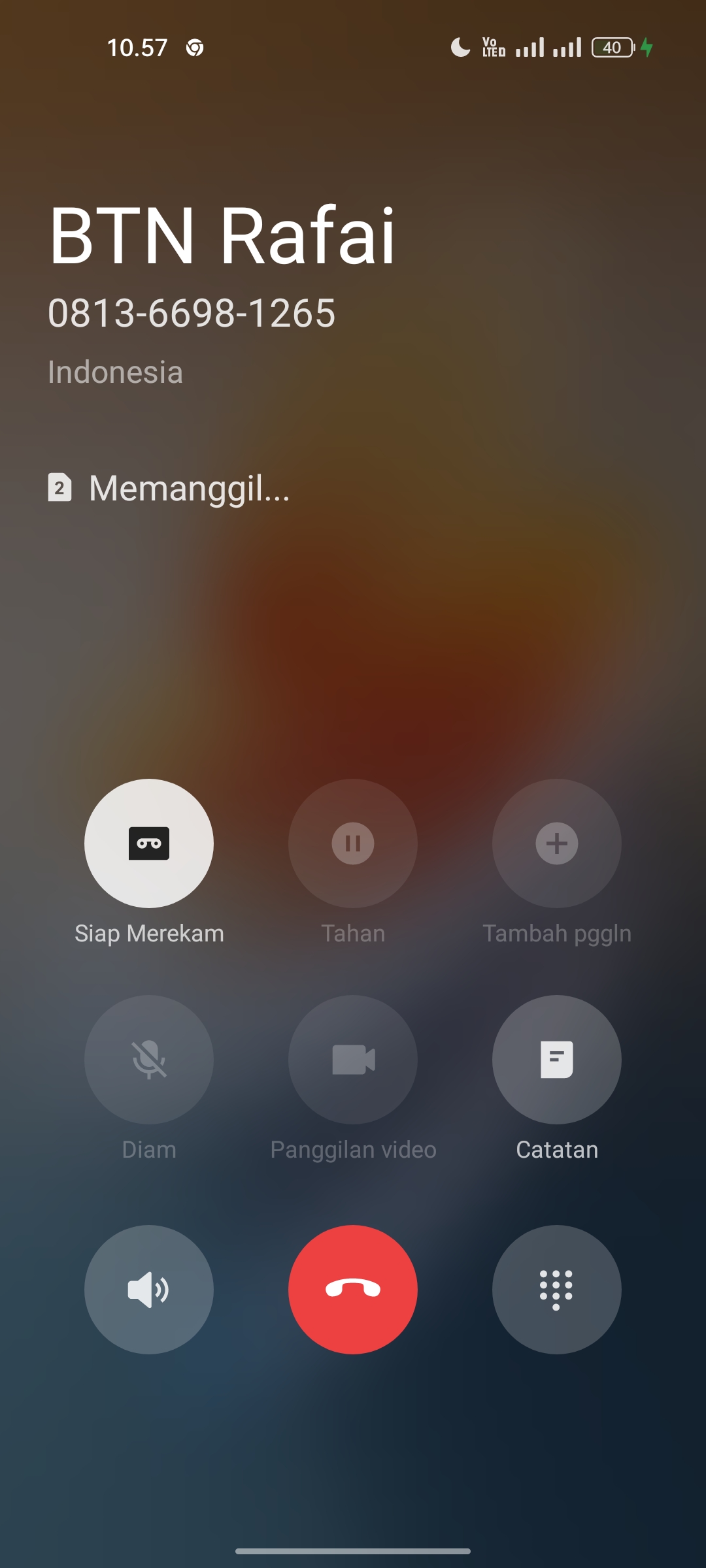Viewport: 706px width, 1568px height.
Task: Switch to Panggilan video
Action: pos(353,1059)
